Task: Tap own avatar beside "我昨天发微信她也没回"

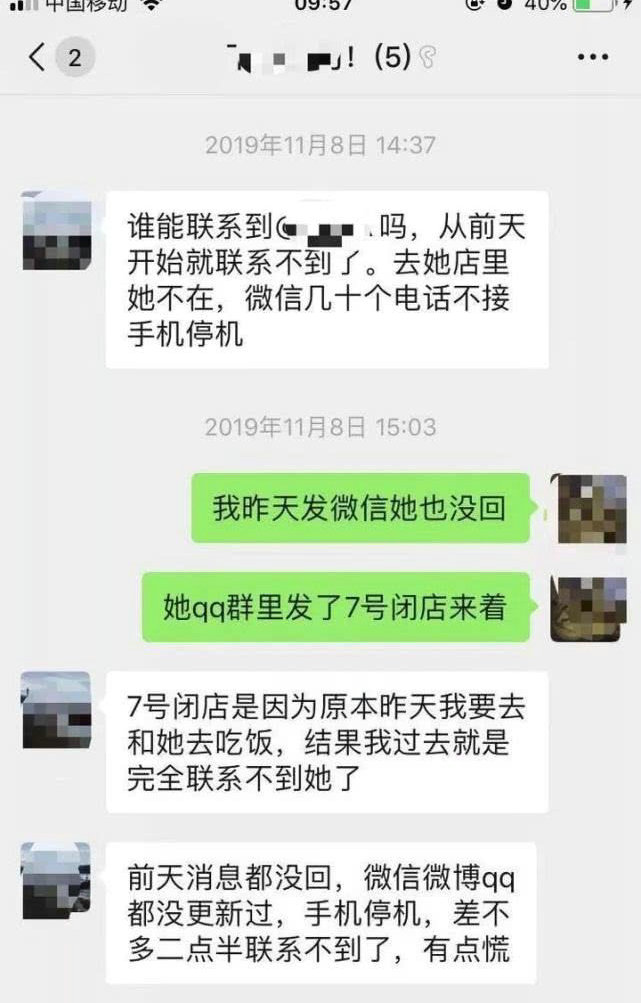Action: click(x=591, y=509)
